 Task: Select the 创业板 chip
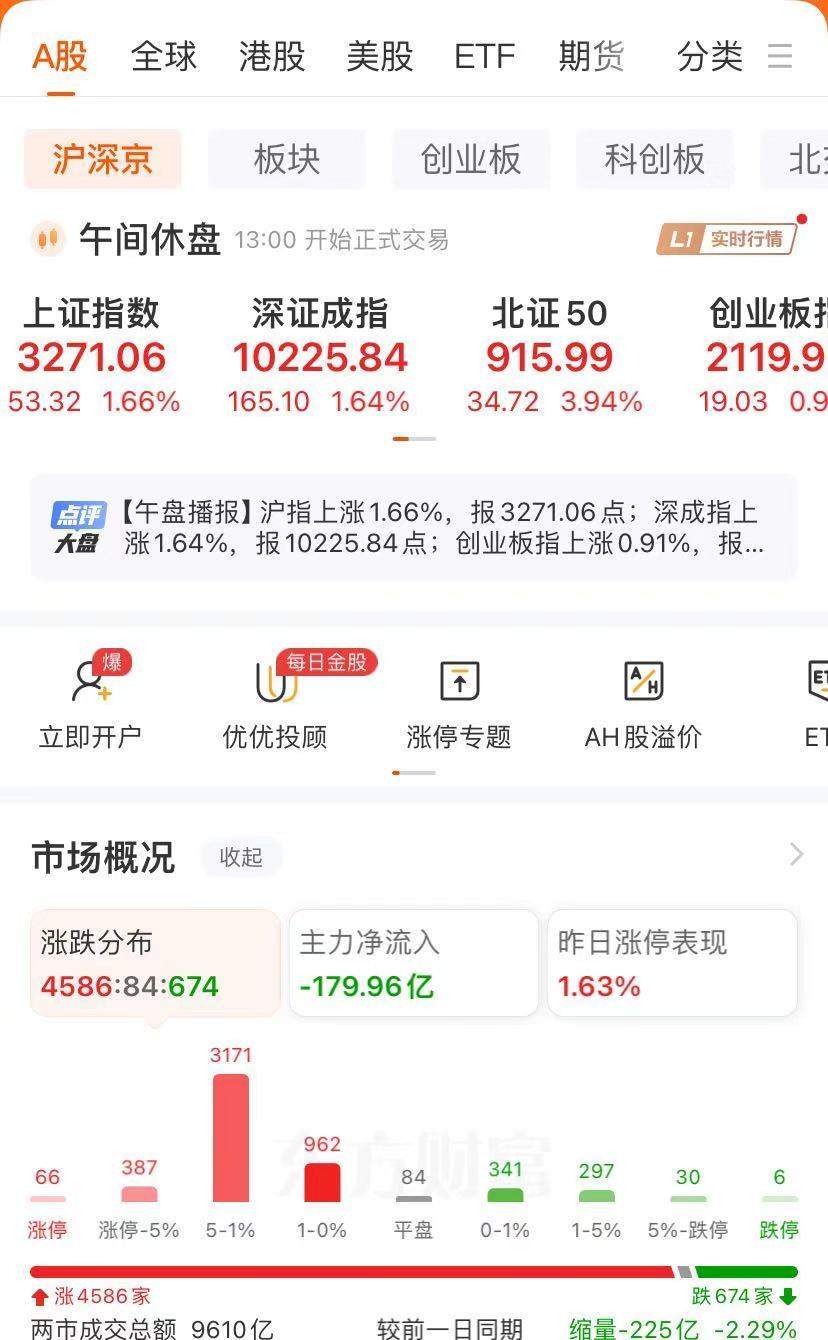tap(471, 159)
